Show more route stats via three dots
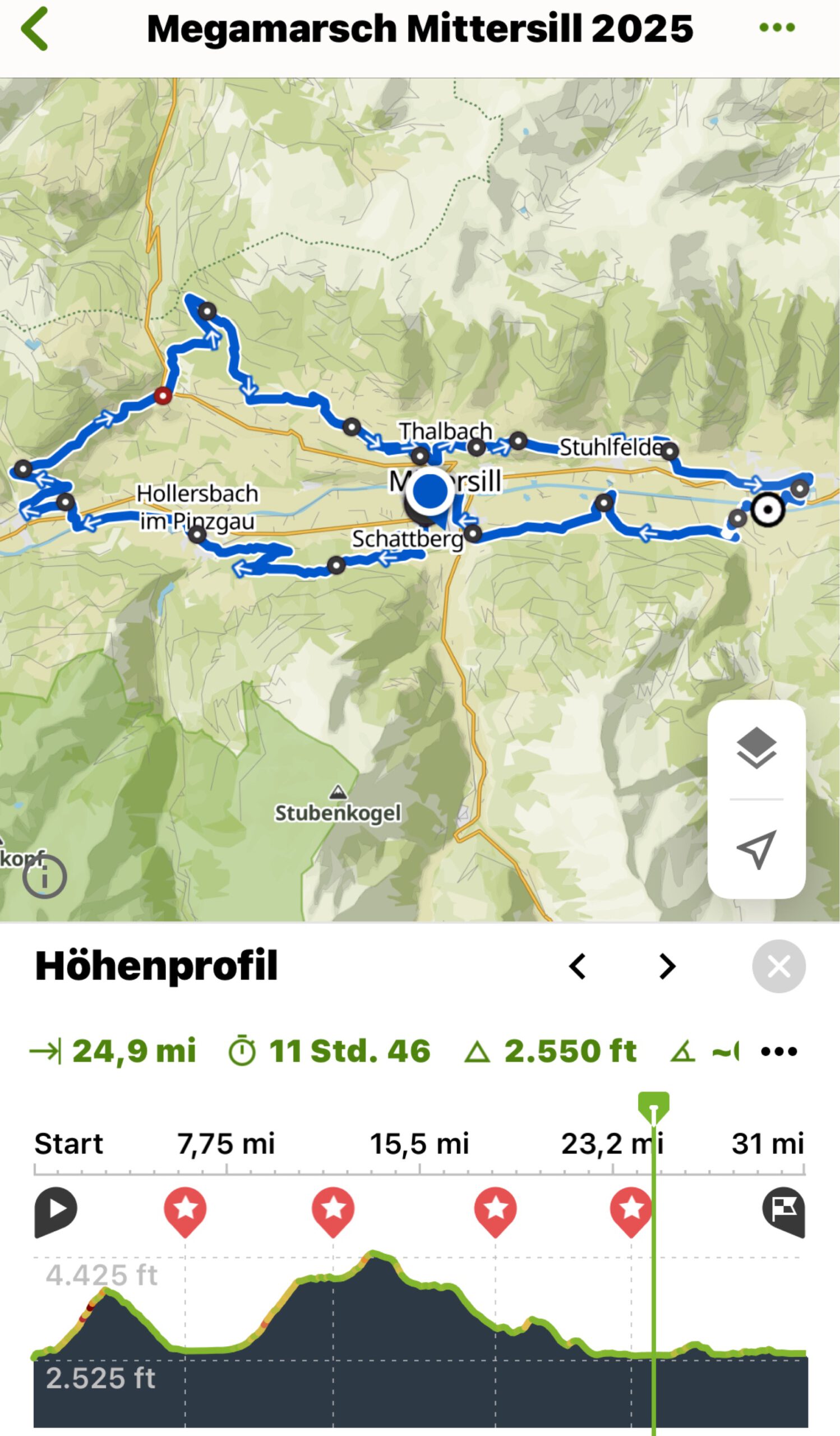This screenshot has height=1436, width=840. tap(778, 1051)
